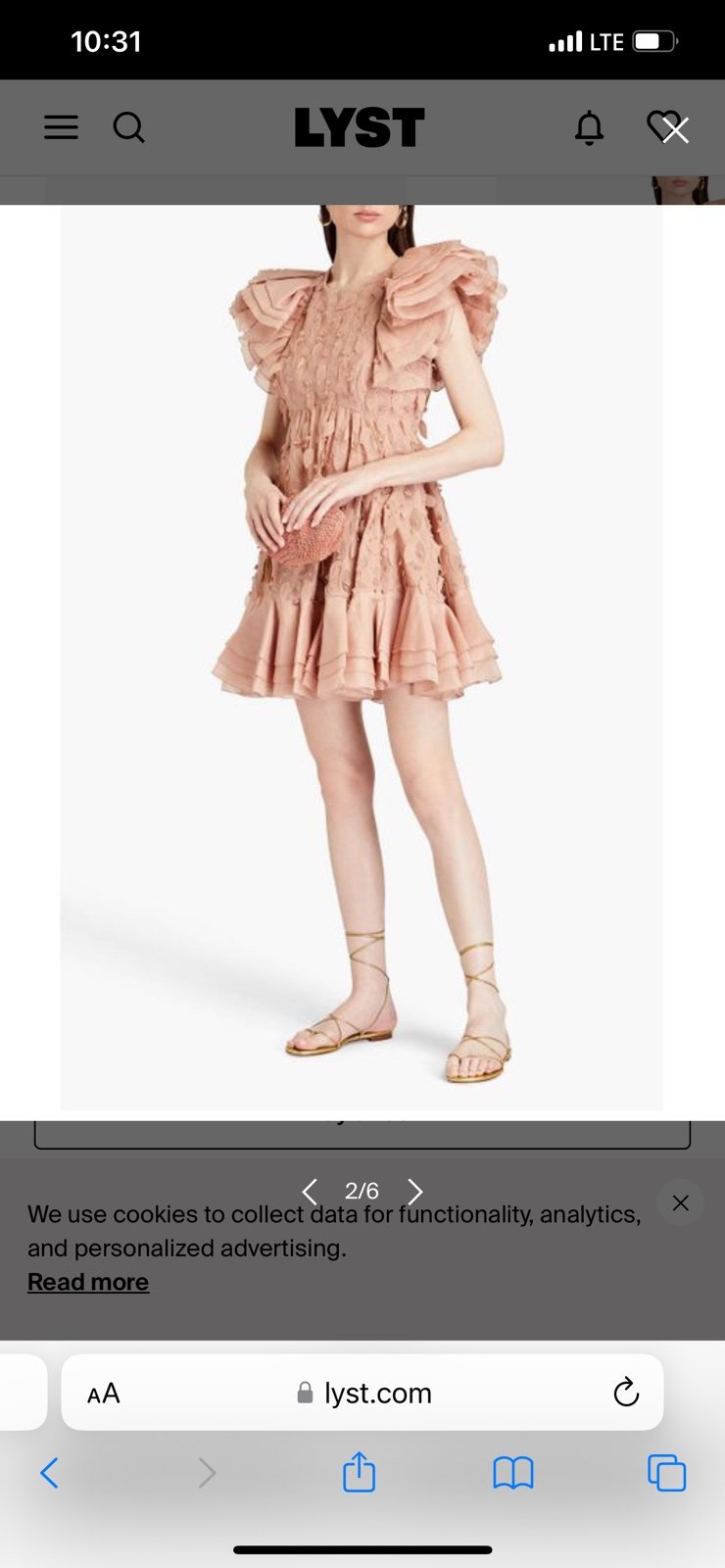This screenshot has height=1568, width=725.
Task: Go back in Safari browser
Action: pos(50,1472)
